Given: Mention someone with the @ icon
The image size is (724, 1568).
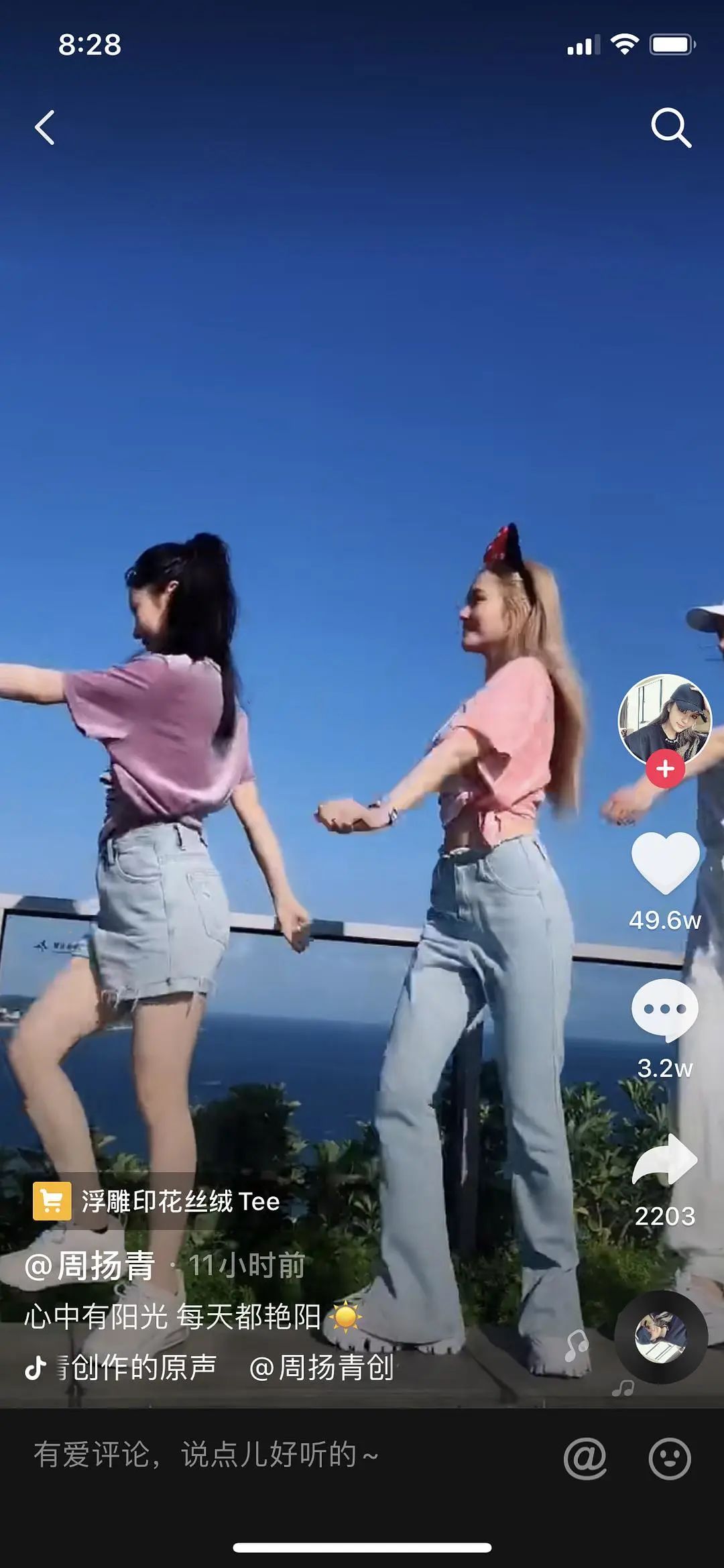Looking at the screenshot, I should pos(585,1458).
